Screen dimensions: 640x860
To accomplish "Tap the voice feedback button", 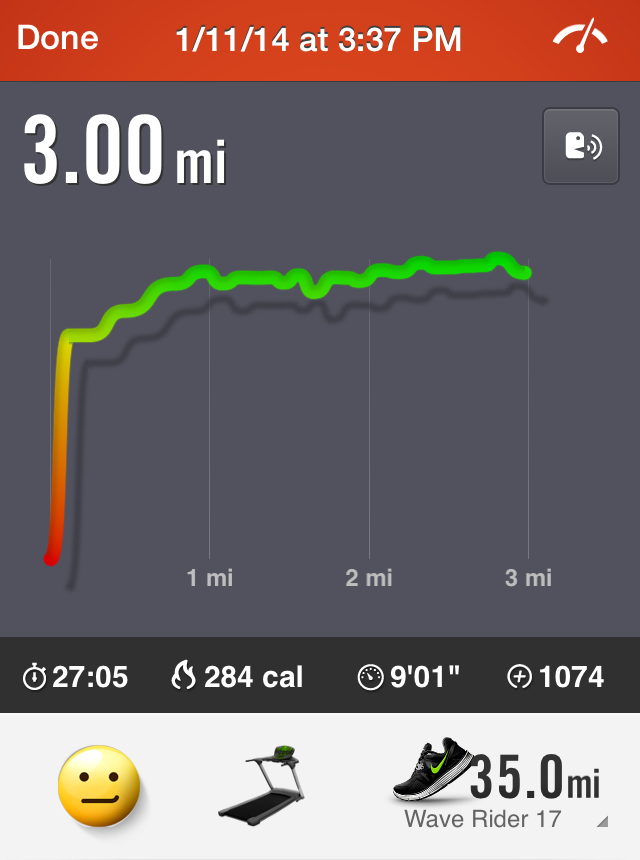I will [581, 146].
